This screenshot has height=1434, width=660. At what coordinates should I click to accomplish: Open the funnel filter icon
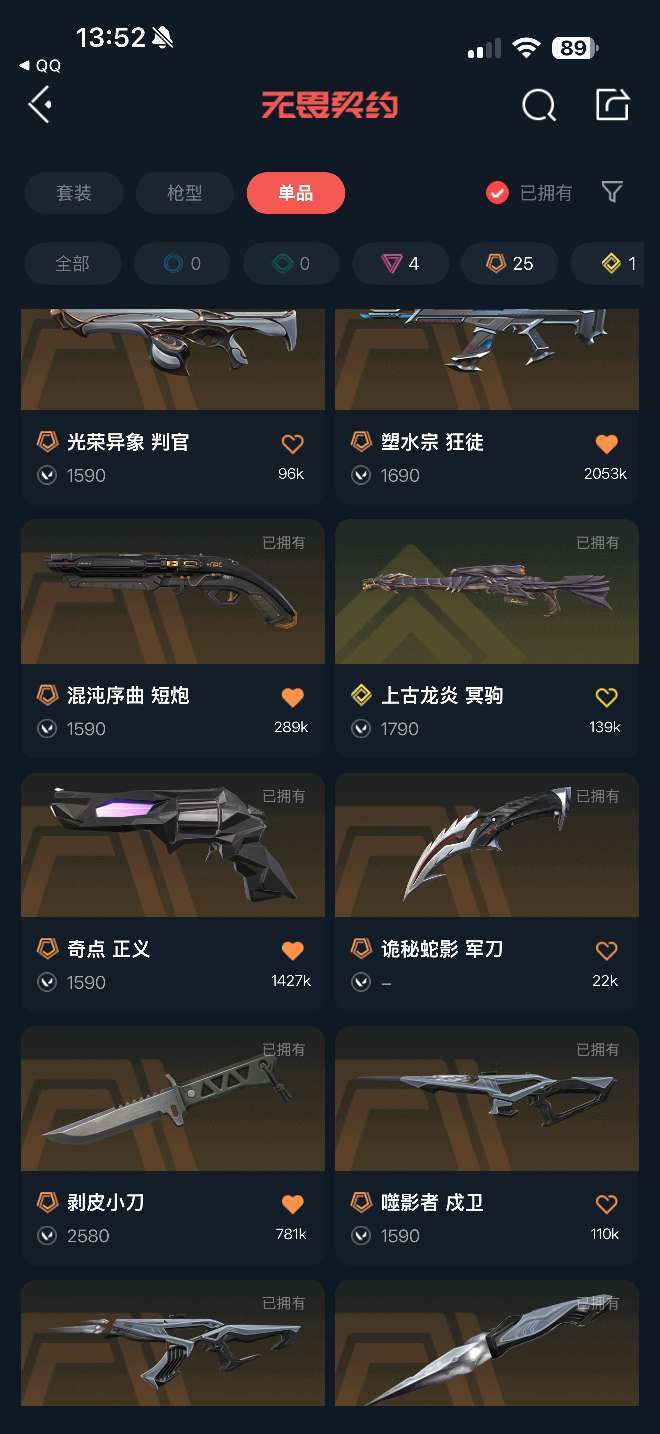[612, 192]
